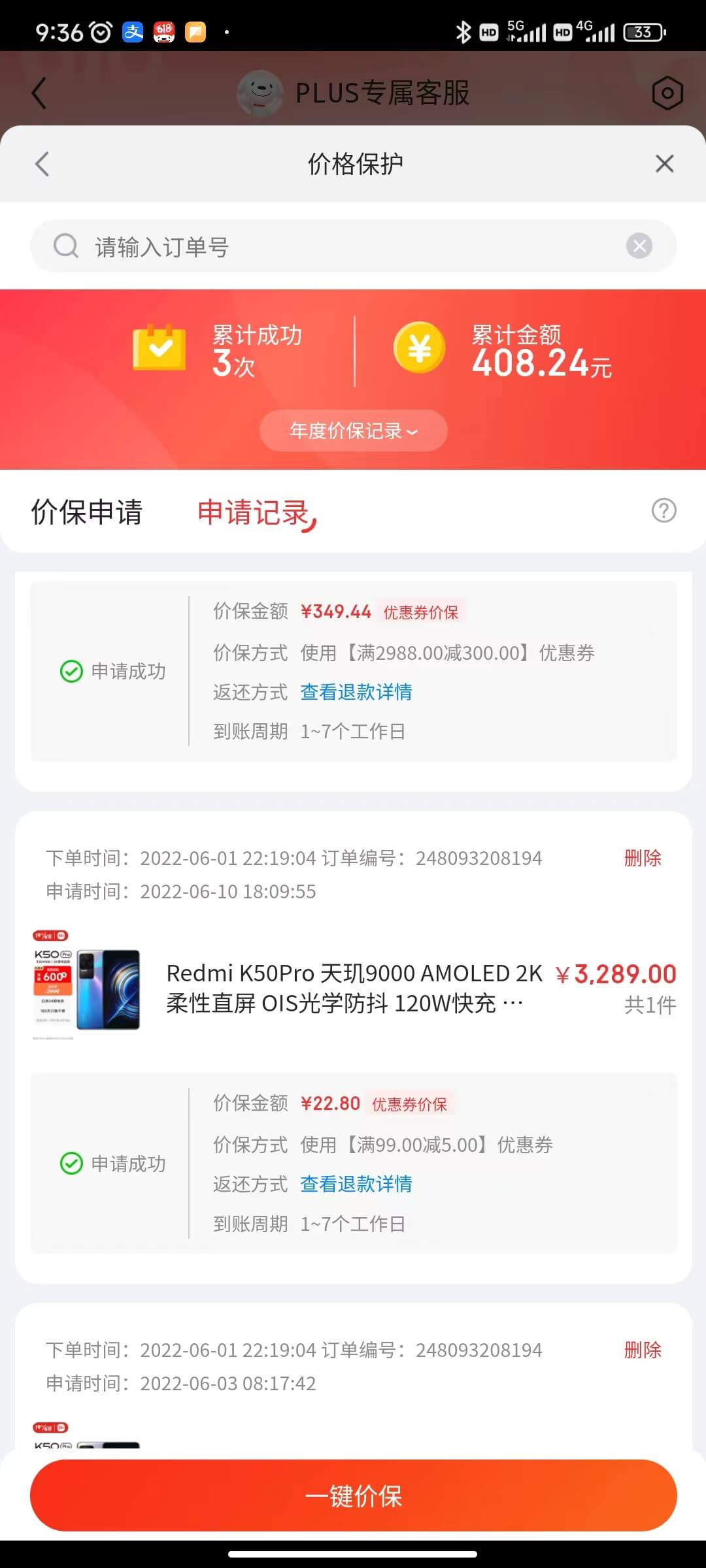Screen dimensions: 706x1568
Task: Open the Redmi K50Pro ¥3,289.00 product
Action: [353, 988]
